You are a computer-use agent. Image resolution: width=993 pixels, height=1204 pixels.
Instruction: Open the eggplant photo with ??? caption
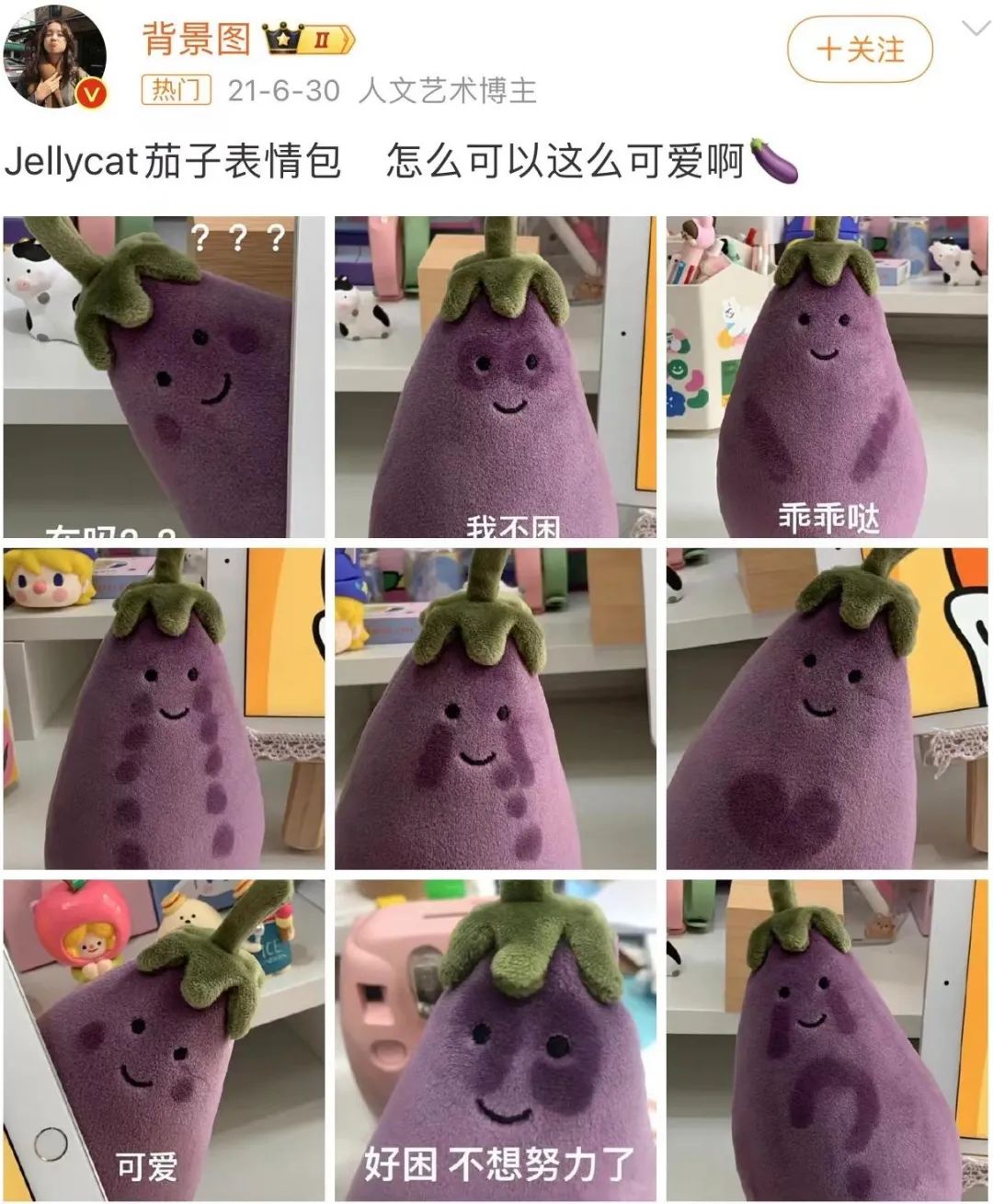click(x=164, y=377)
